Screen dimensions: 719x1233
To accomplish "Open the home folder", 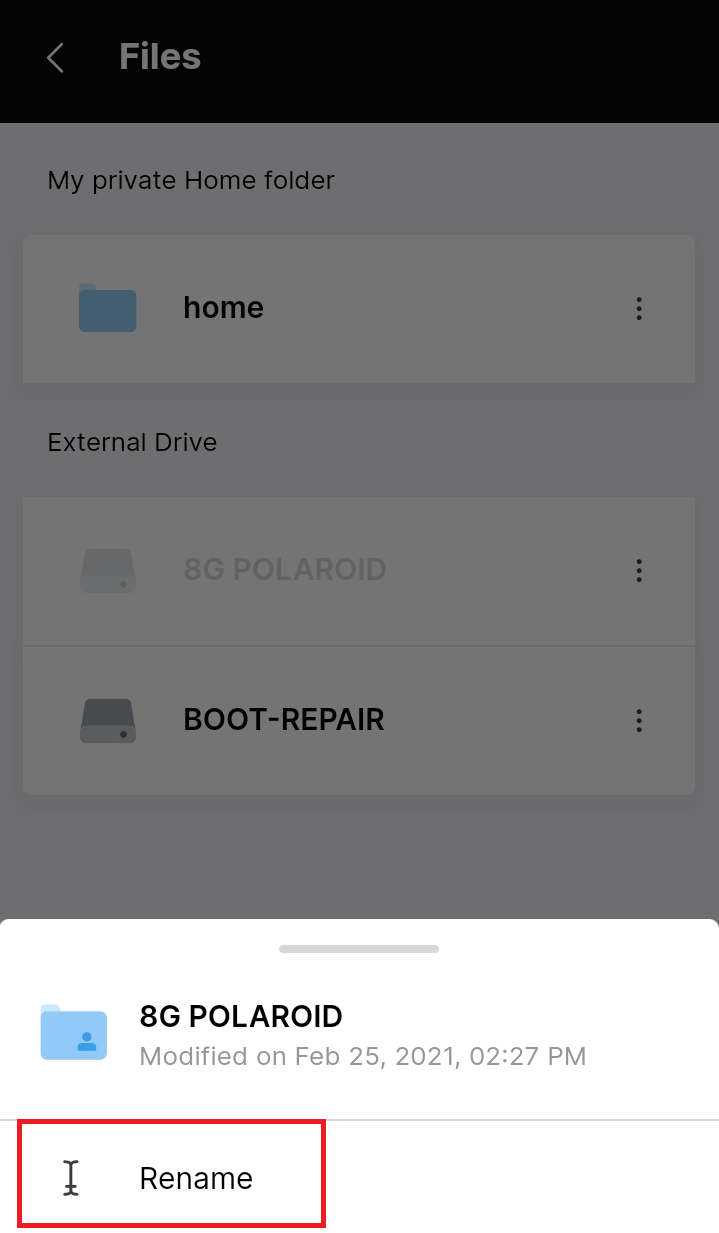I will click(x=223, y=308).
